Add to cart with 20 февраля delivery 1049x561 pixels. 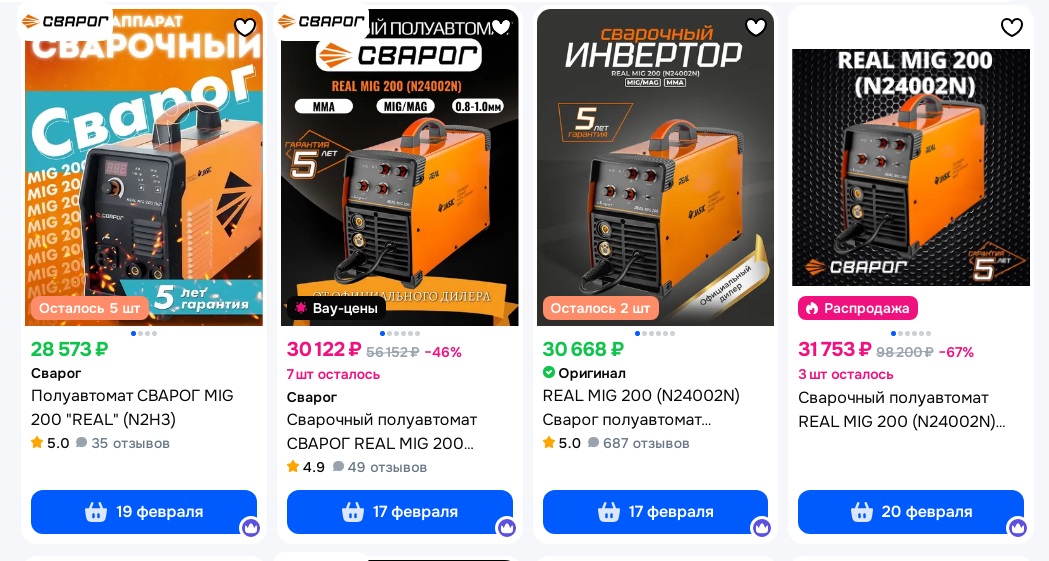911,512
